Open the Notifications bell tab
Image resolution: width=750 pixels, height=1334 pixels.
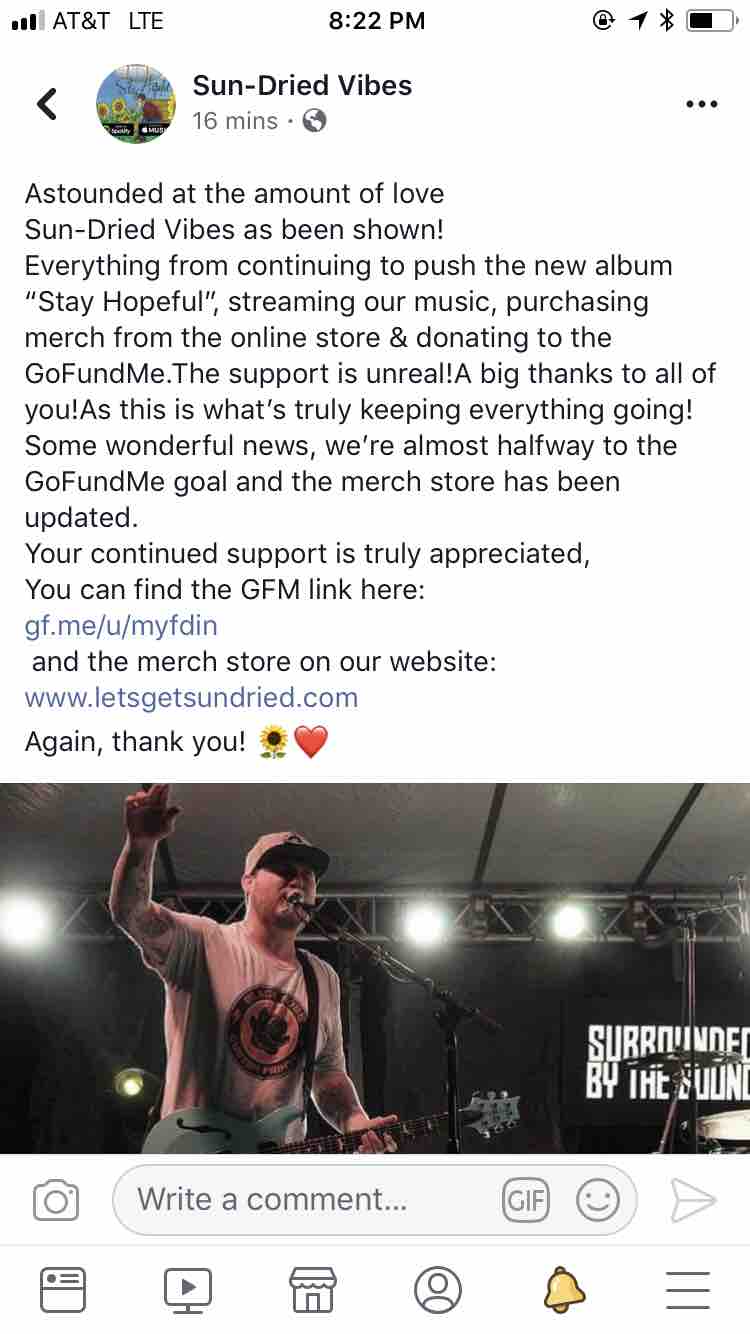coord(563,1290)
